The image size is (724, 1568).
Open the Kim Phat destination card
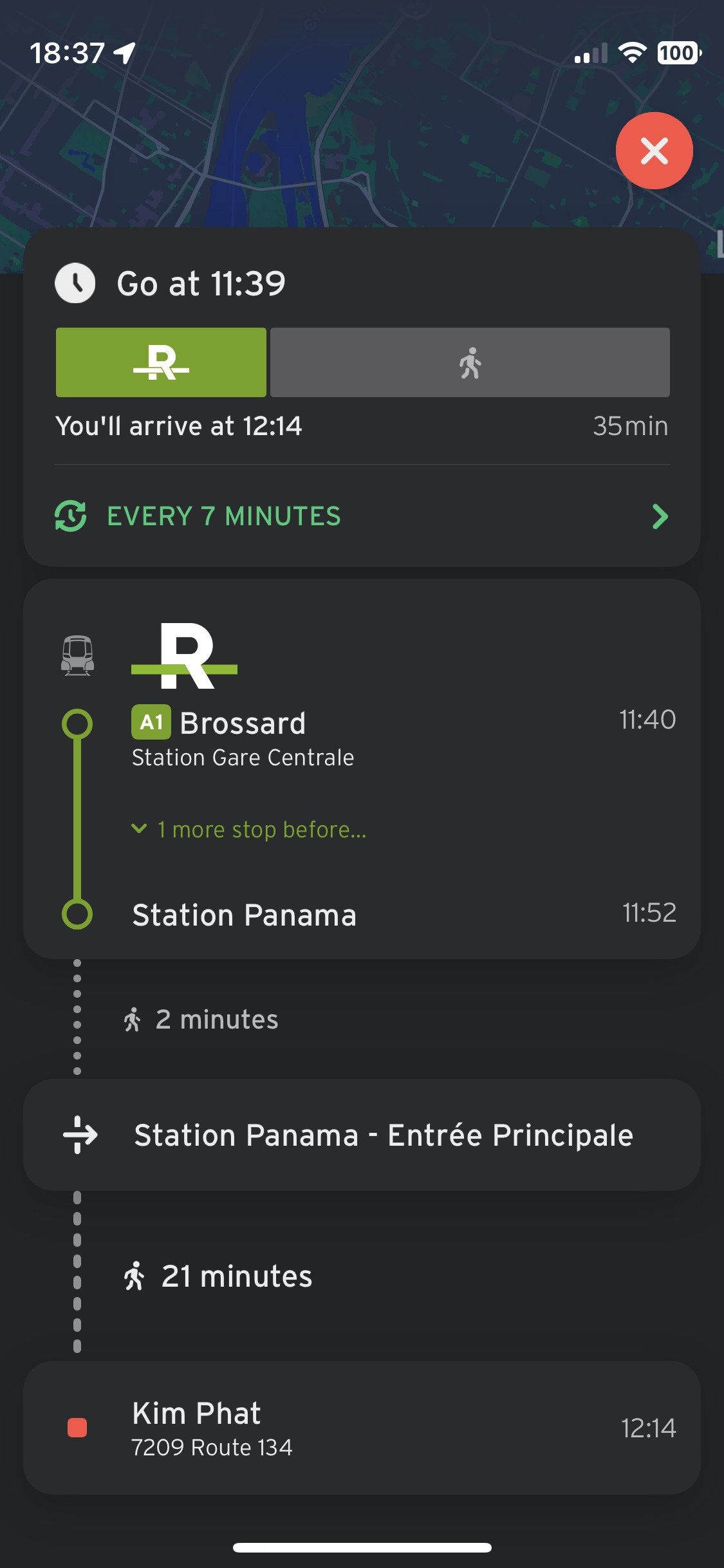click(362, 1428)
